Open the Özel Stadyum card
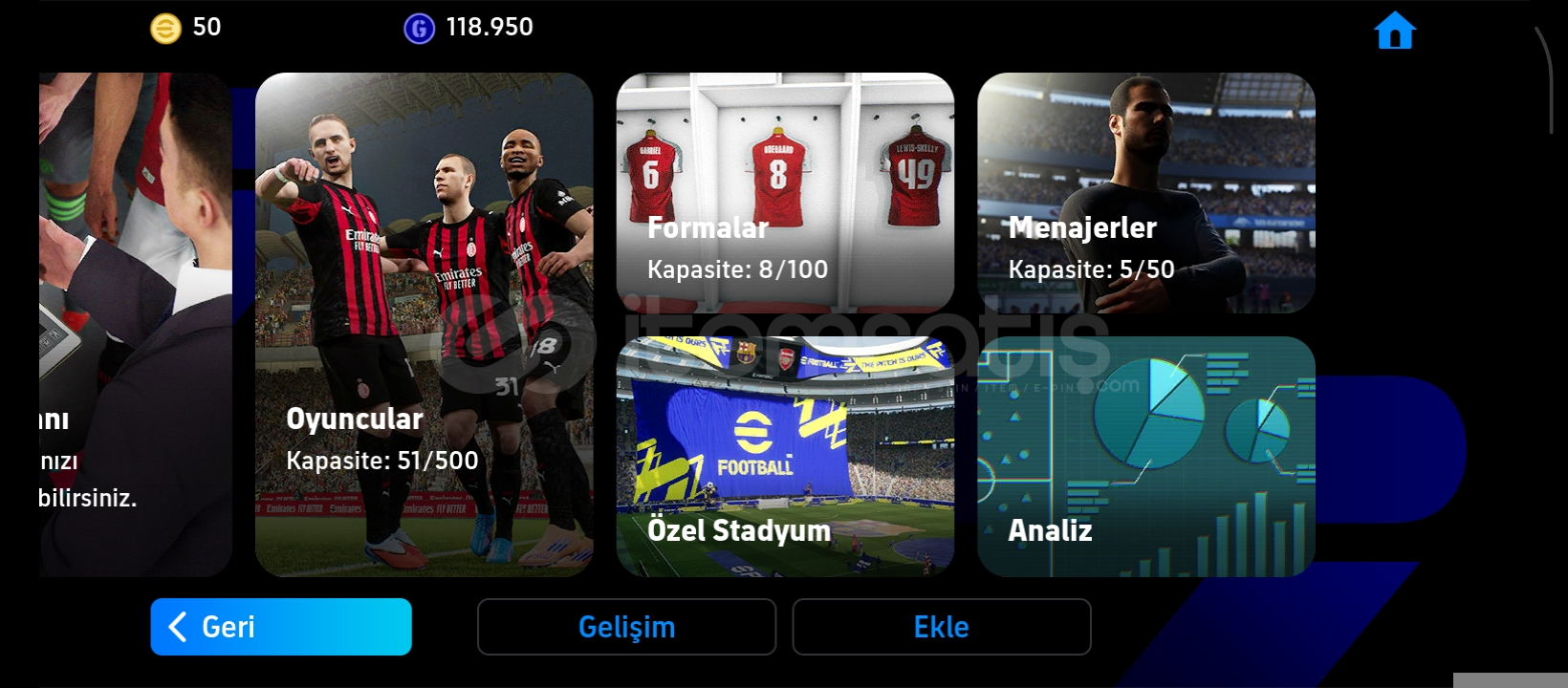Image resolution: width=1568 pixels, height=688 pixels. [x=785, y=457]
